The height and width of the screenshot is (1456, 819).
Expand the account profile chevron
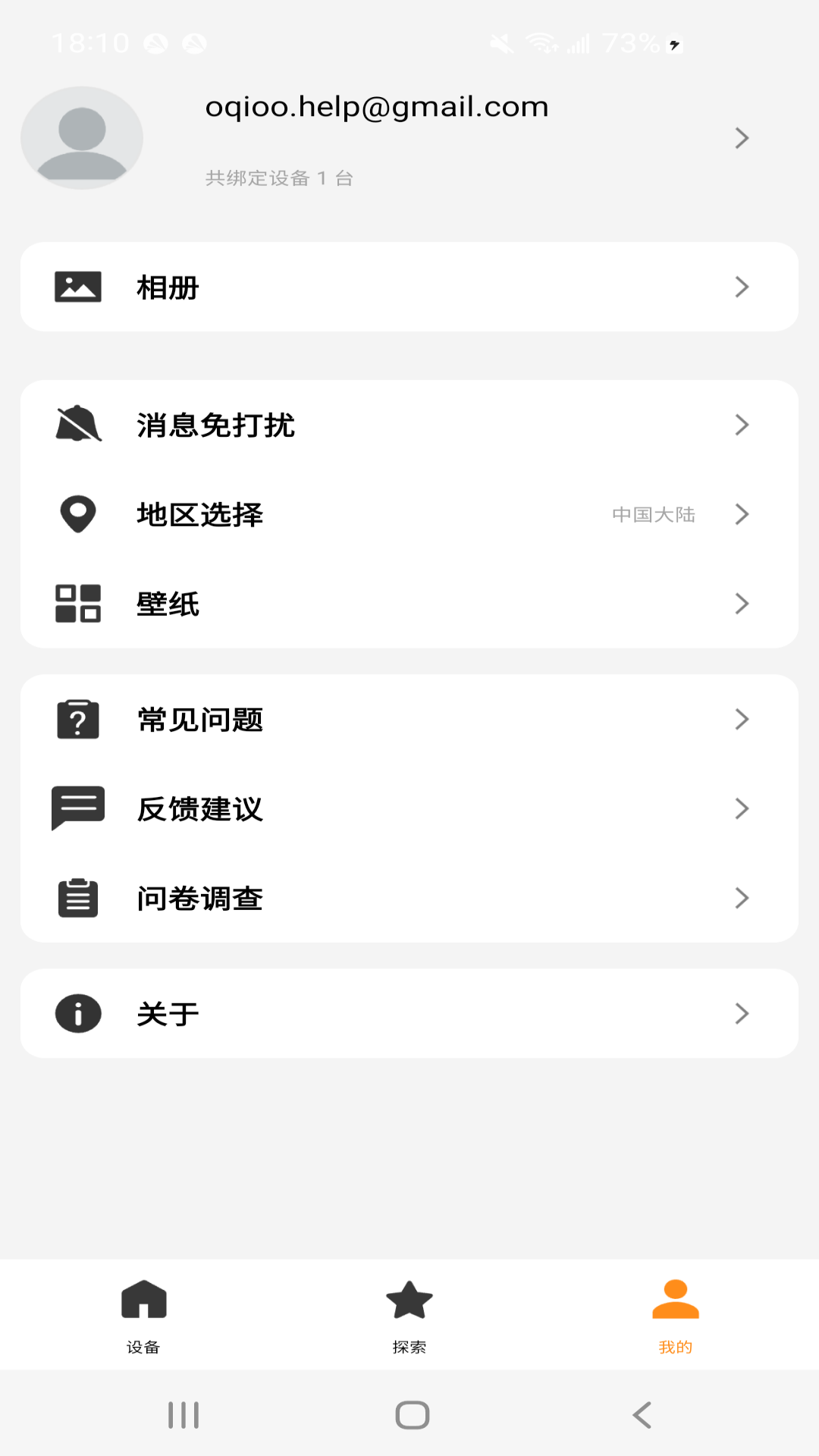click(742, 138)
